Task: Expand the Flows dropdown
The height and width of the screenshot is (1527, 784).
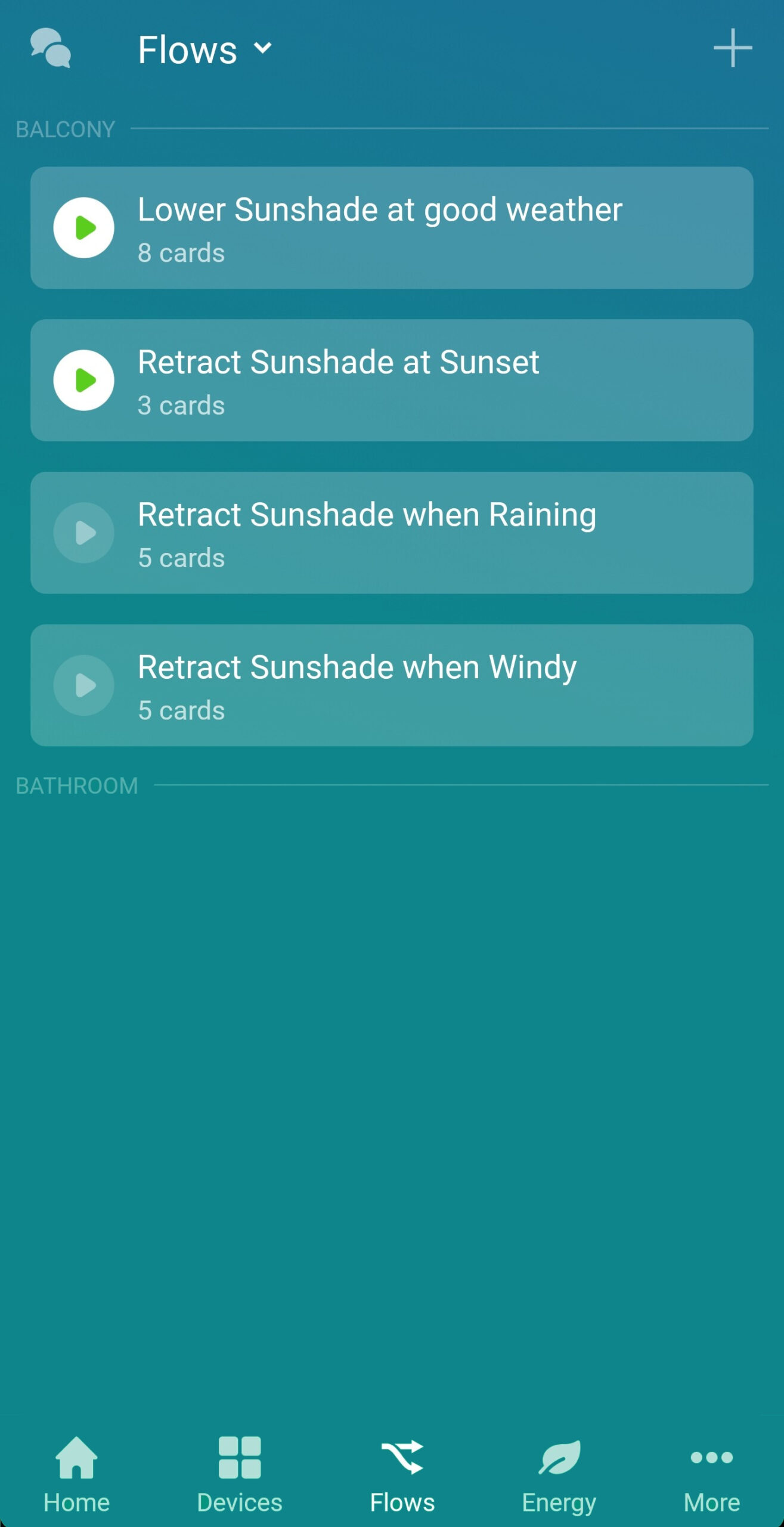Action: (204, 49)
